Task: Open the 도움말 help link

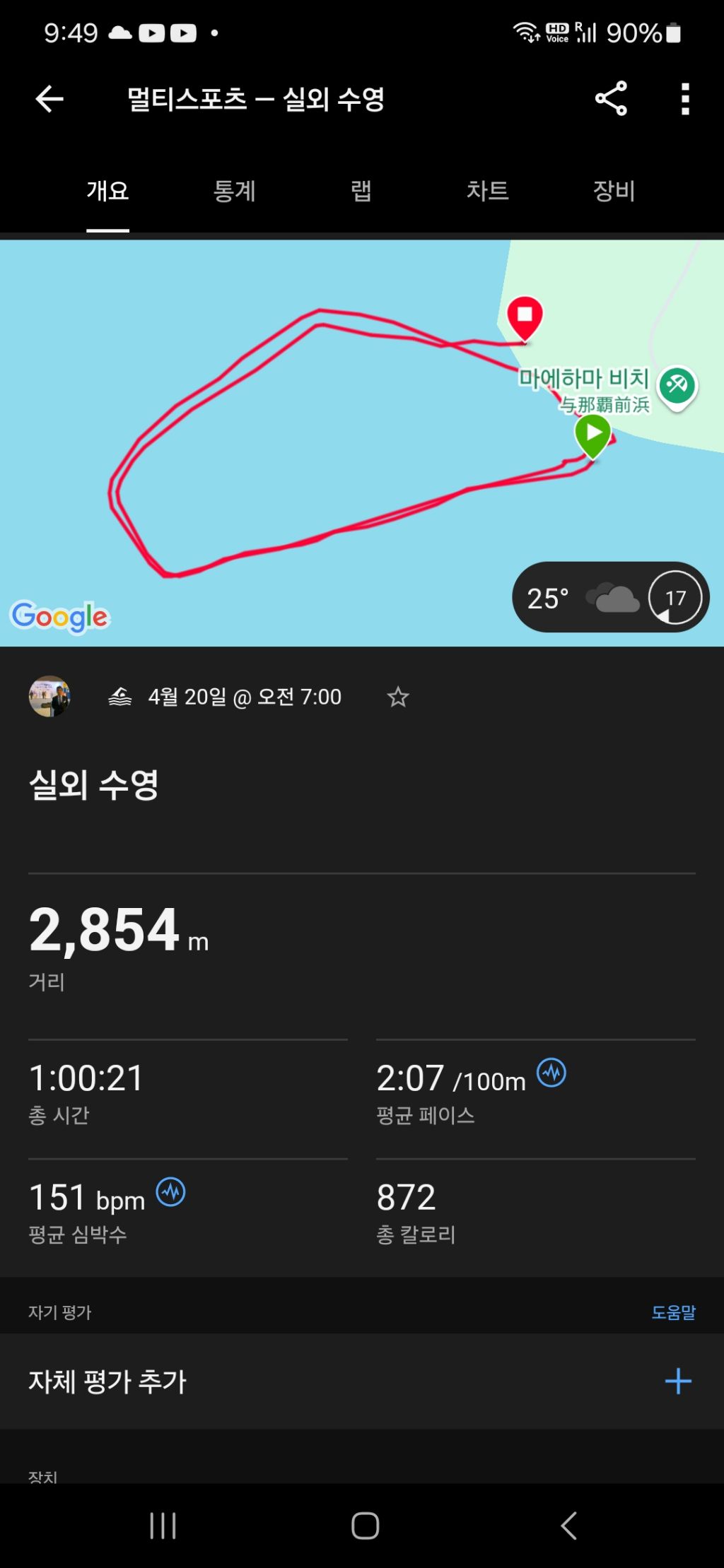Action: [673, 1312]
